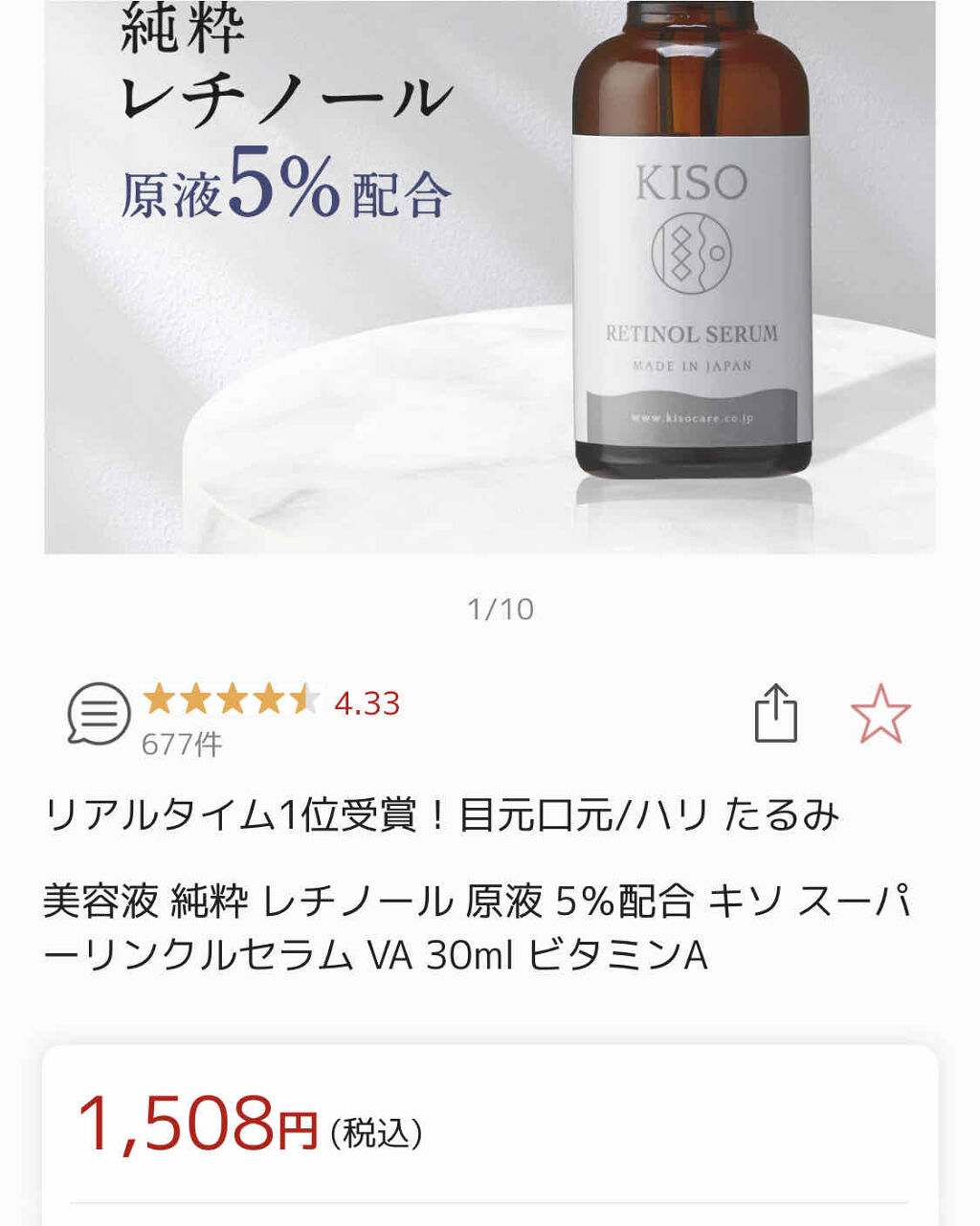Tap the share icon to share this product

click(777, 711)
